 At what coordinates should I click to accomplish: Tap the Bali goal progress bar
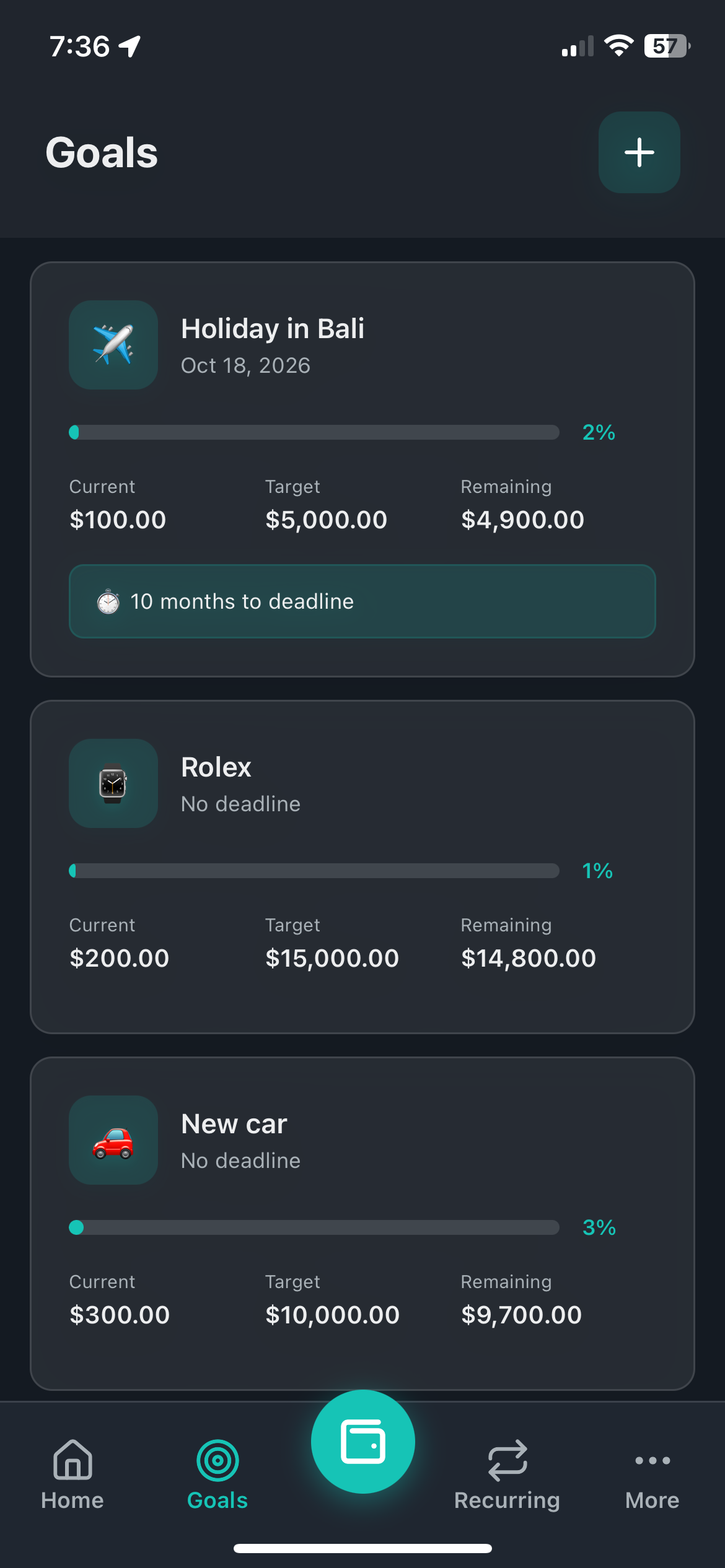coord(315,433)
